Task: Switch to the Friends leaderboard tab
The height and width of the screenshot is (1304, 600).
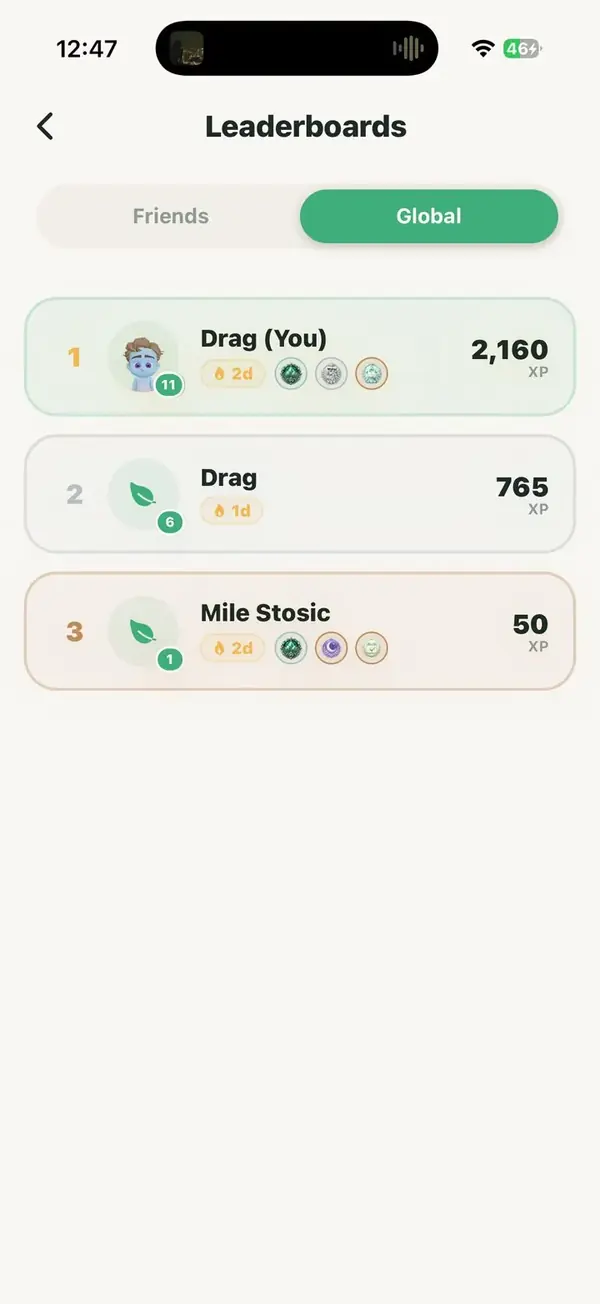Action: (171, 216)
